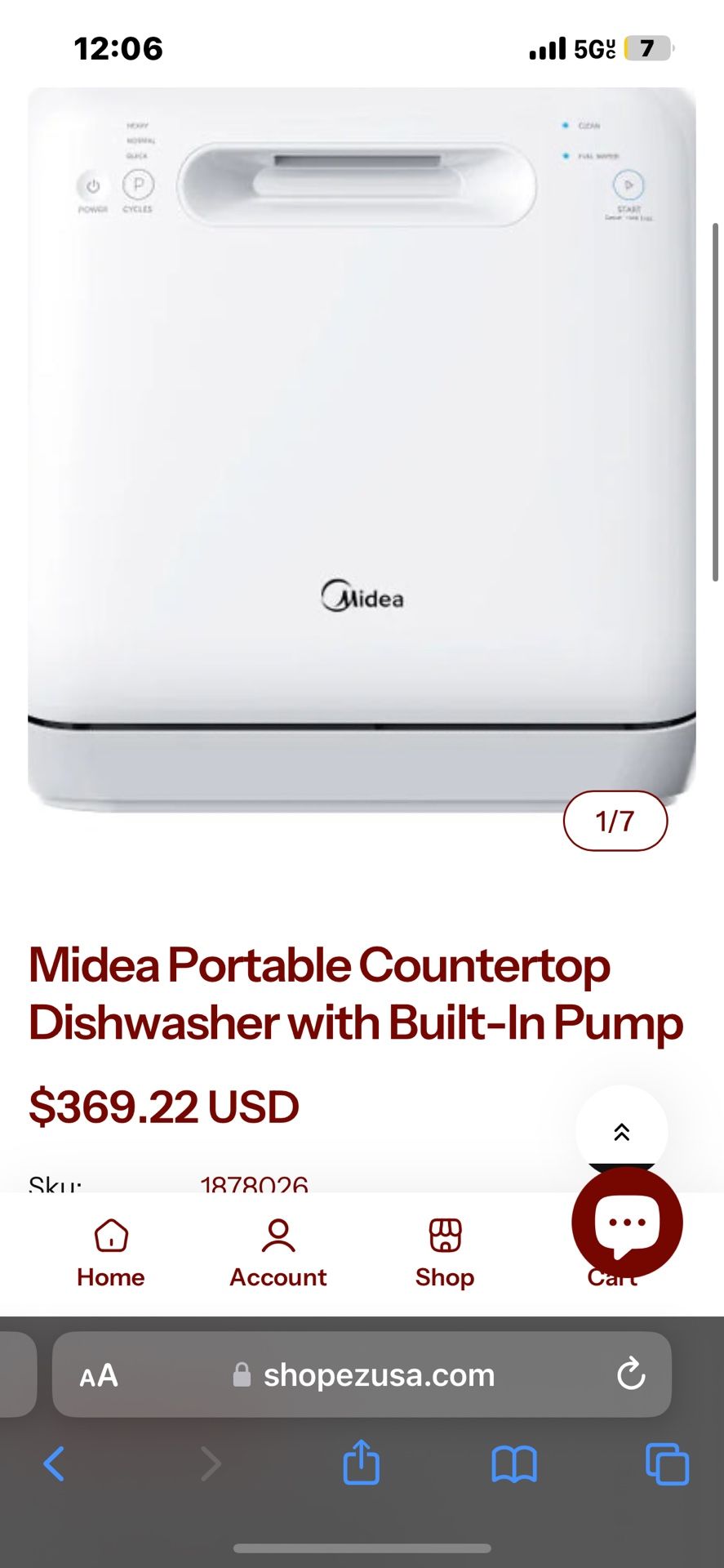Tap the scroll-to-top double chevron button
Screen dimensions: 724x1568
coord(621,1132)
